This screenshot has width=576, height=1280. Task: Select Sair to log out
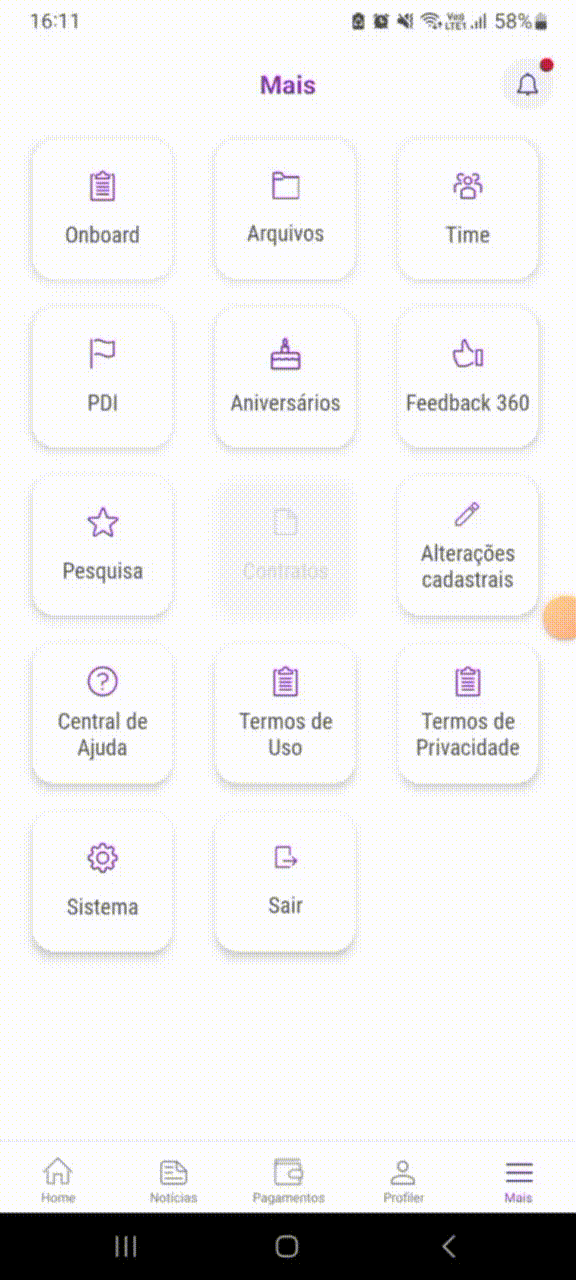click(x=285, y=881)
